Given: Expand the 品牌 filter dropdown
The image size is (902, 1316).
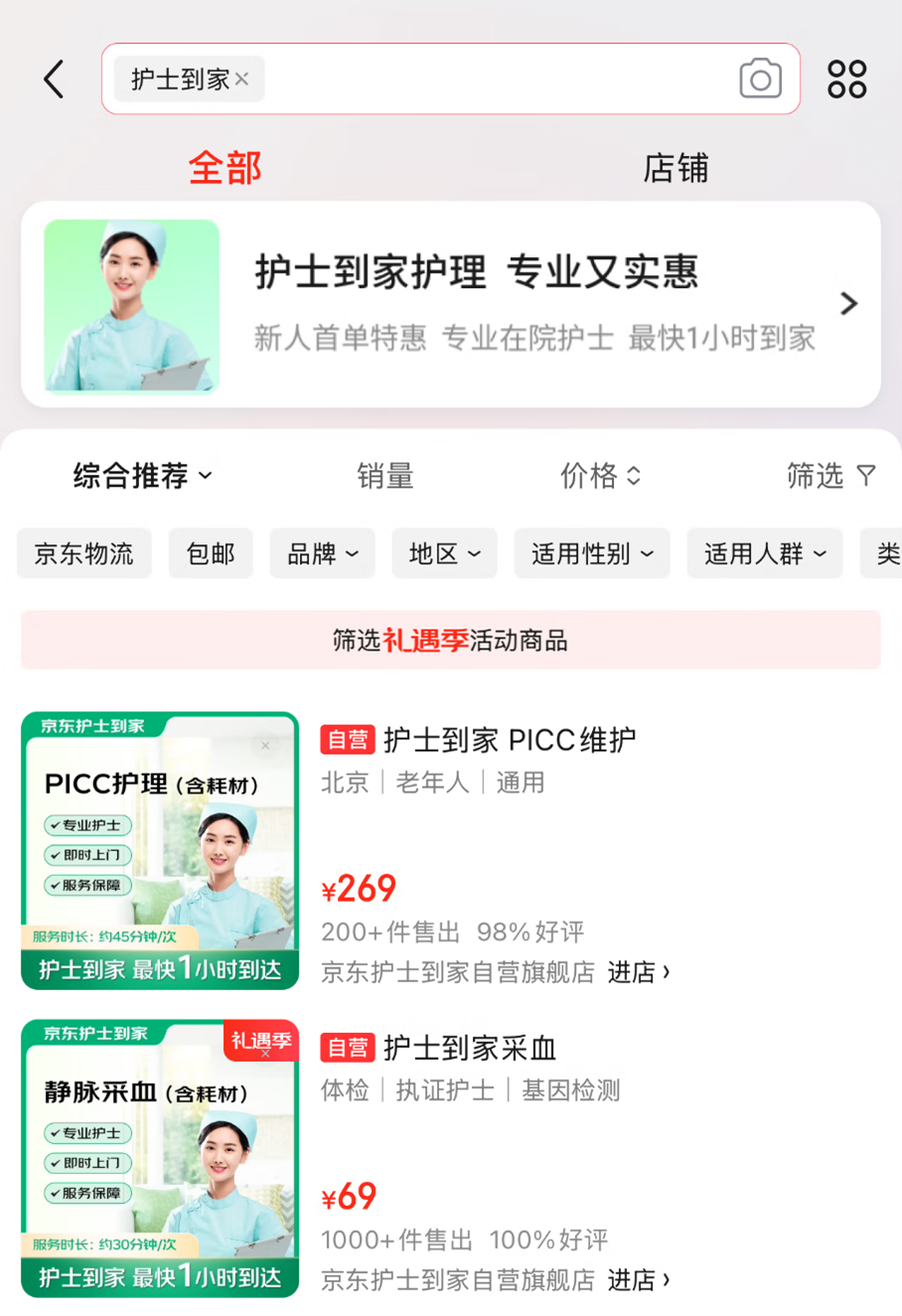Looking at the screenshot, I should coord(322,553).
